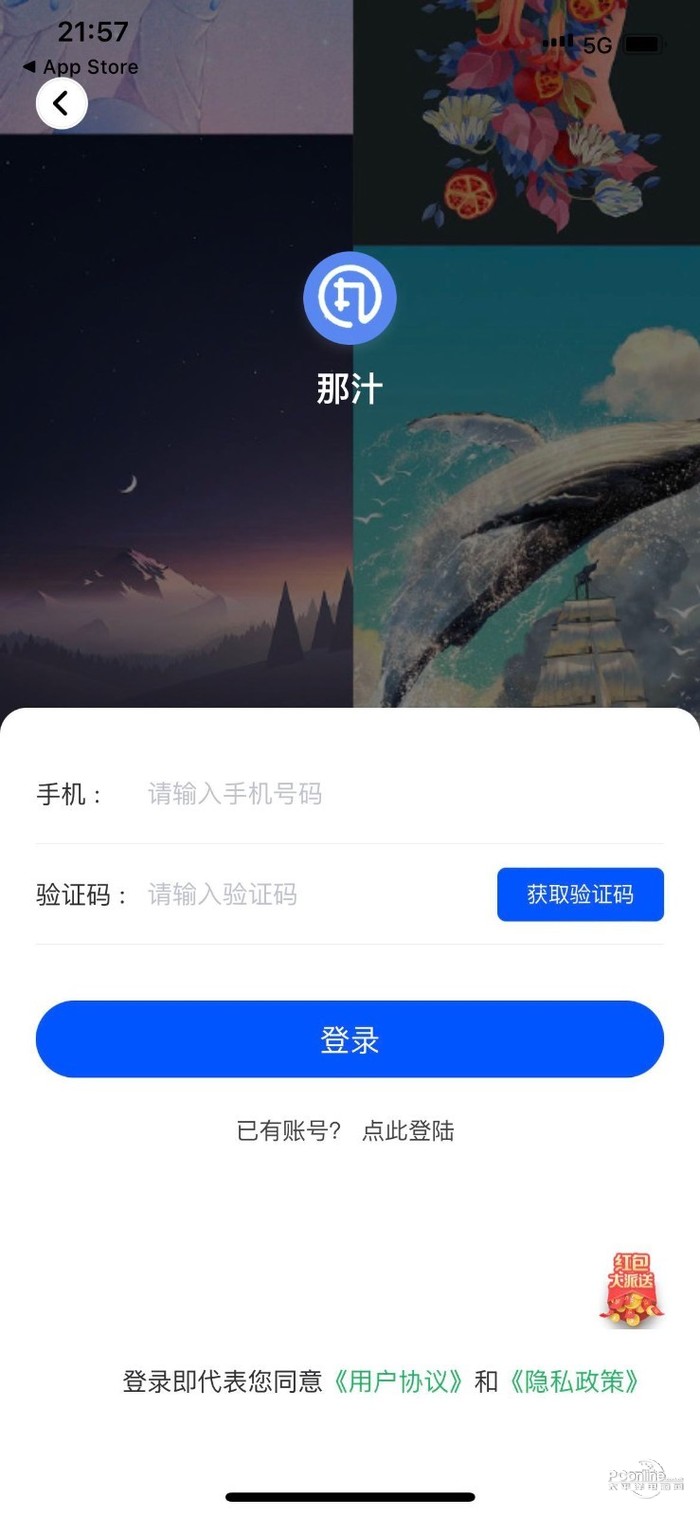Focus the phone number input field

[x=380, y=795]
